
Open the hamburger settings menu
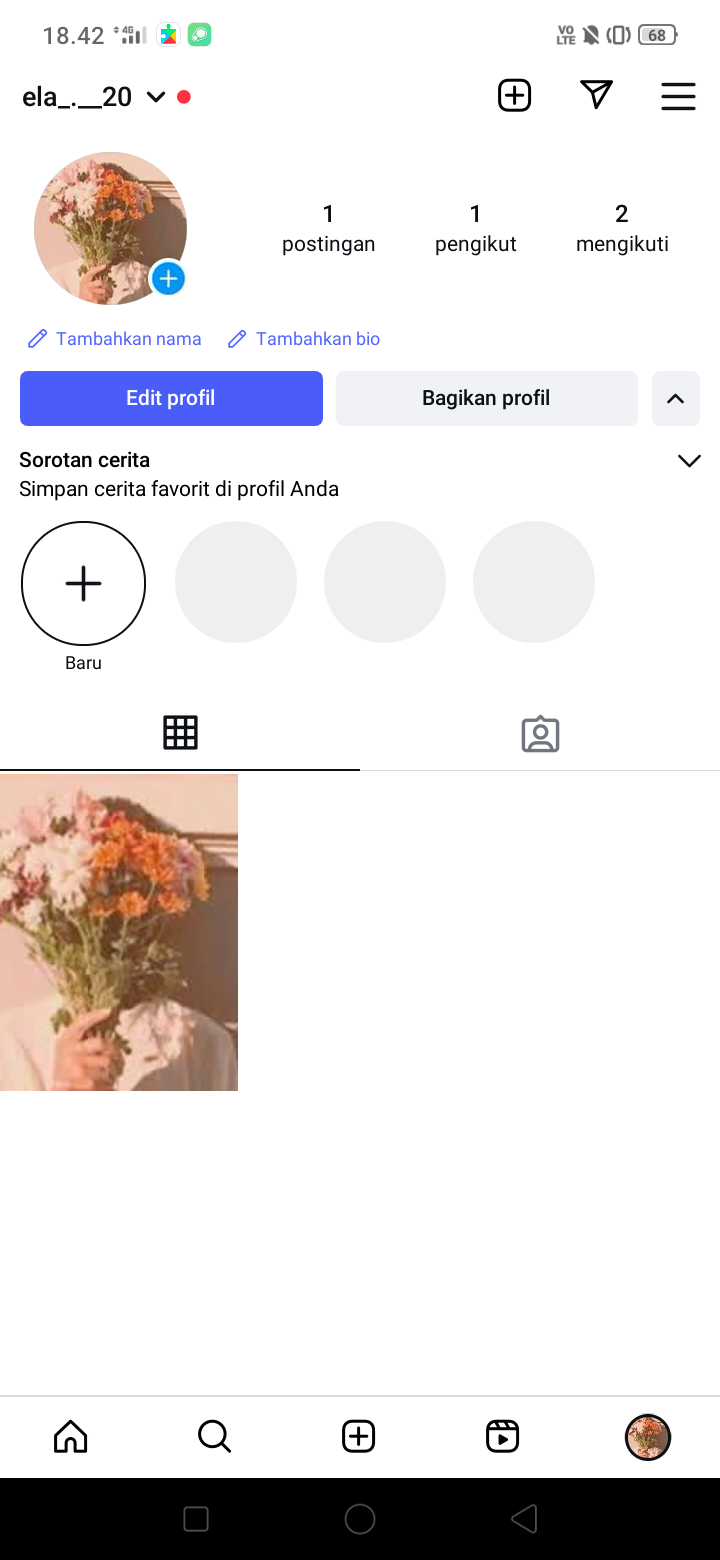[x=678, y=96]
